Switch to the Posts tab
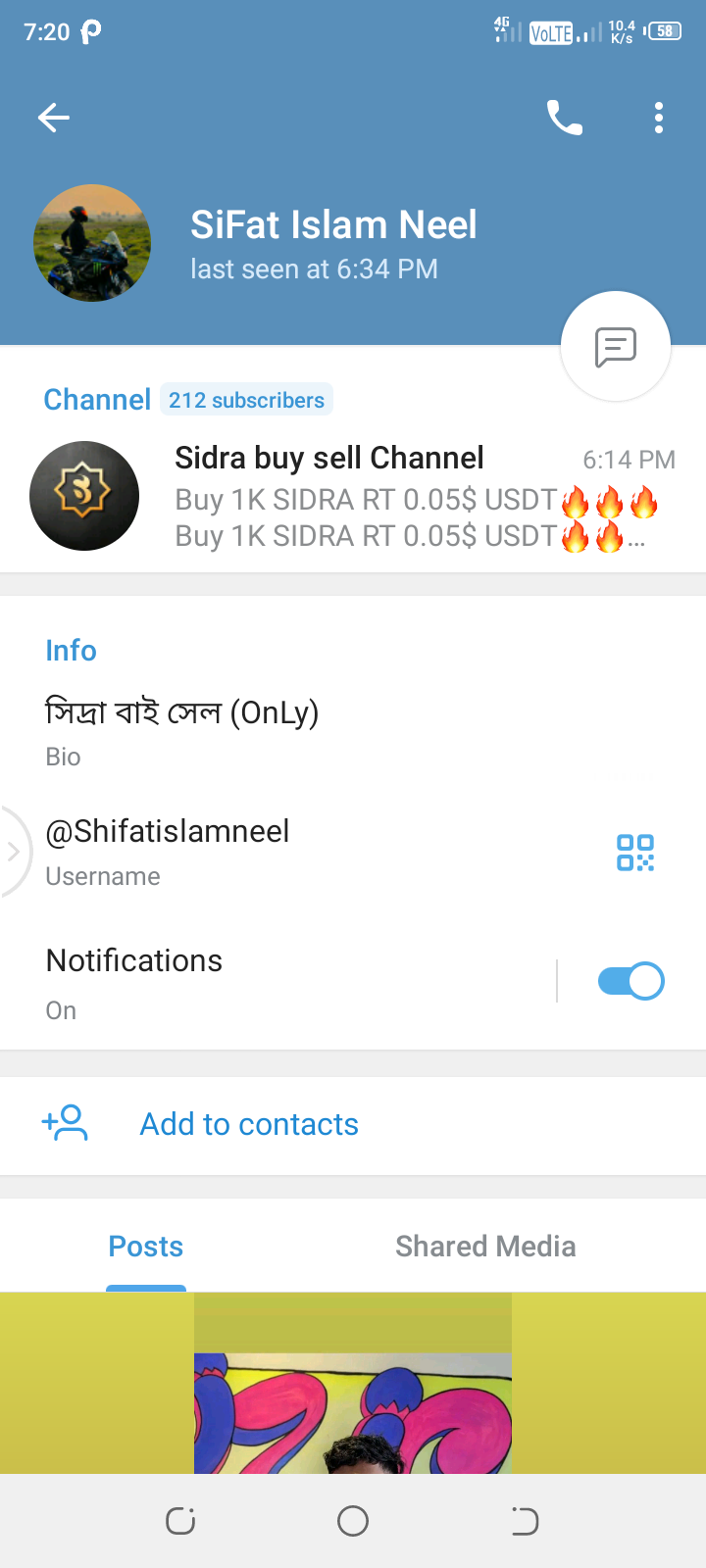Image resolution: width=706 pixels, height=1568 pixels. 146,1247
